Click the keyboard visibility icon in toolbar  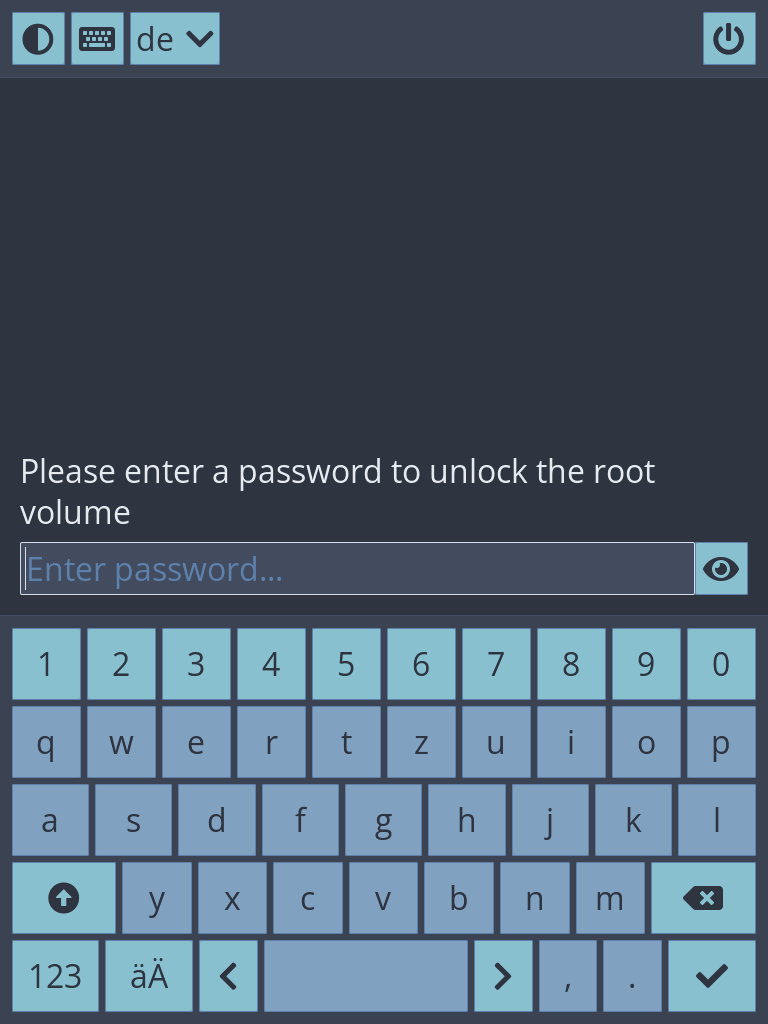(97, 39)
